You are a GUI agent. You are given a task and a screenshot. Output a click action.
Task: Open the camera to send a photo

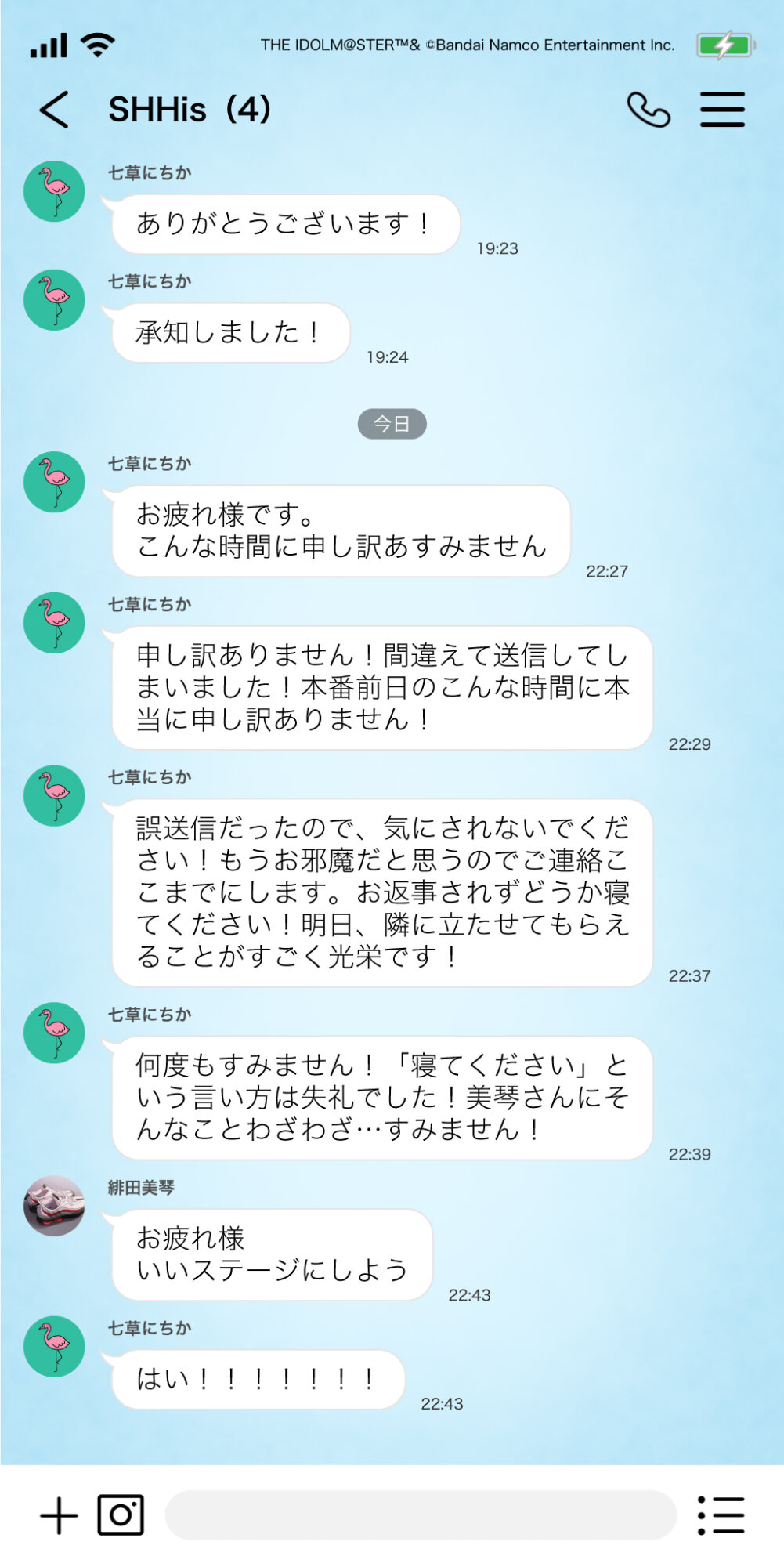pyautogui.click(x=121, y=1515)
